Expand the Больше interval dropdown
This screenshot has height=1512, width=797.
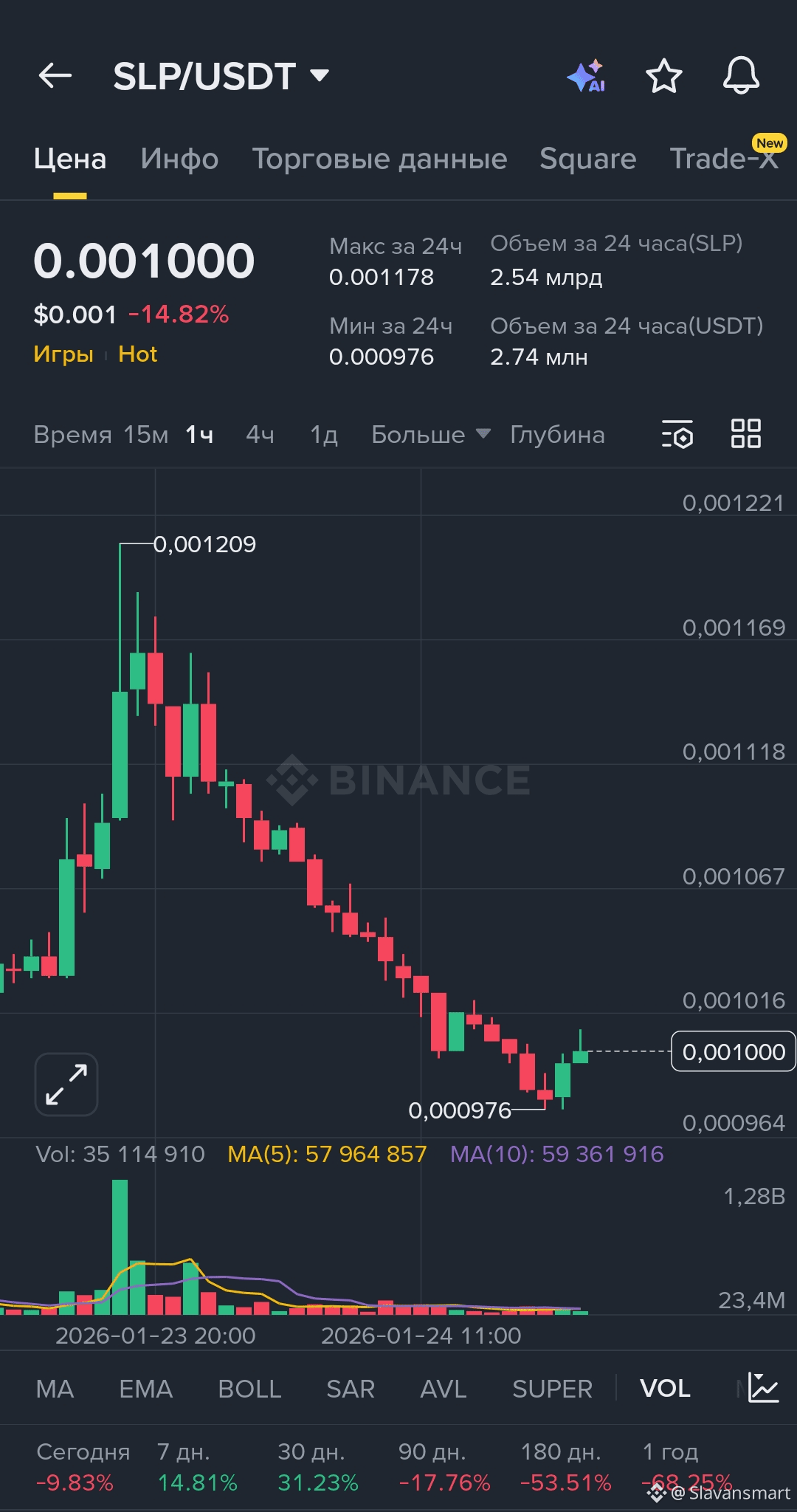(430, 435)
